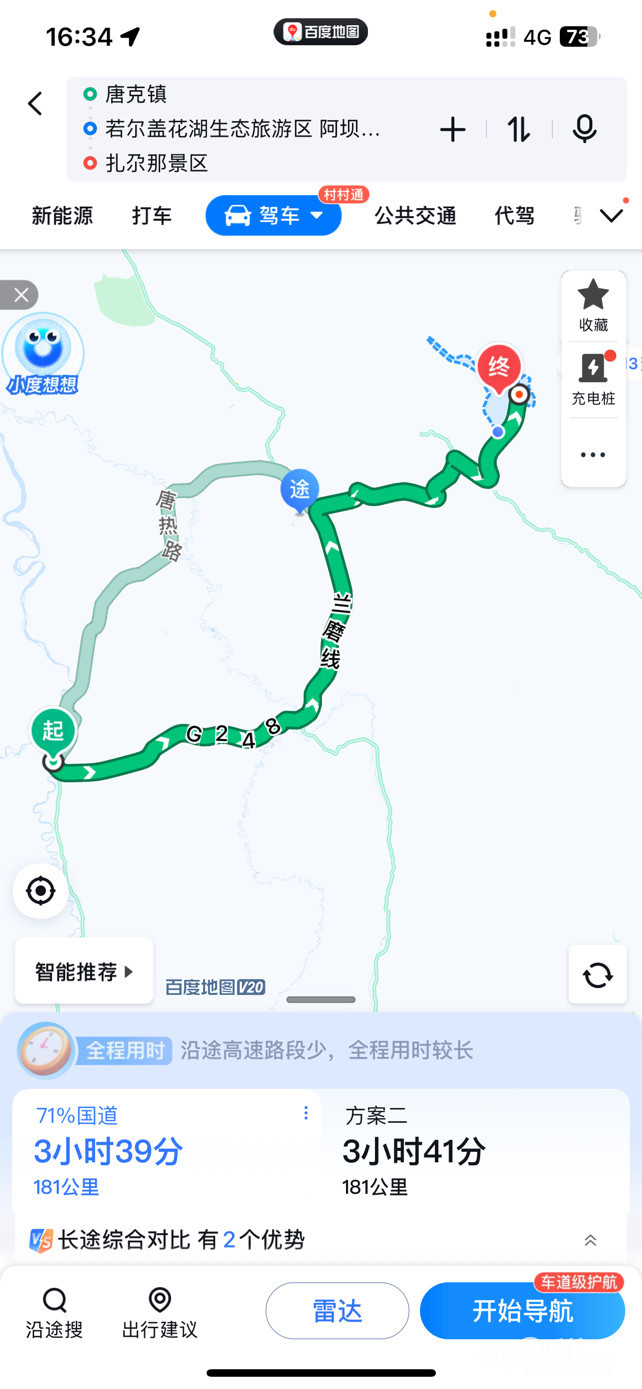Viewport: 642px width, 1389px height.
Task: Tap 开始导航 to start navigation
Action: pos(522,1310)
